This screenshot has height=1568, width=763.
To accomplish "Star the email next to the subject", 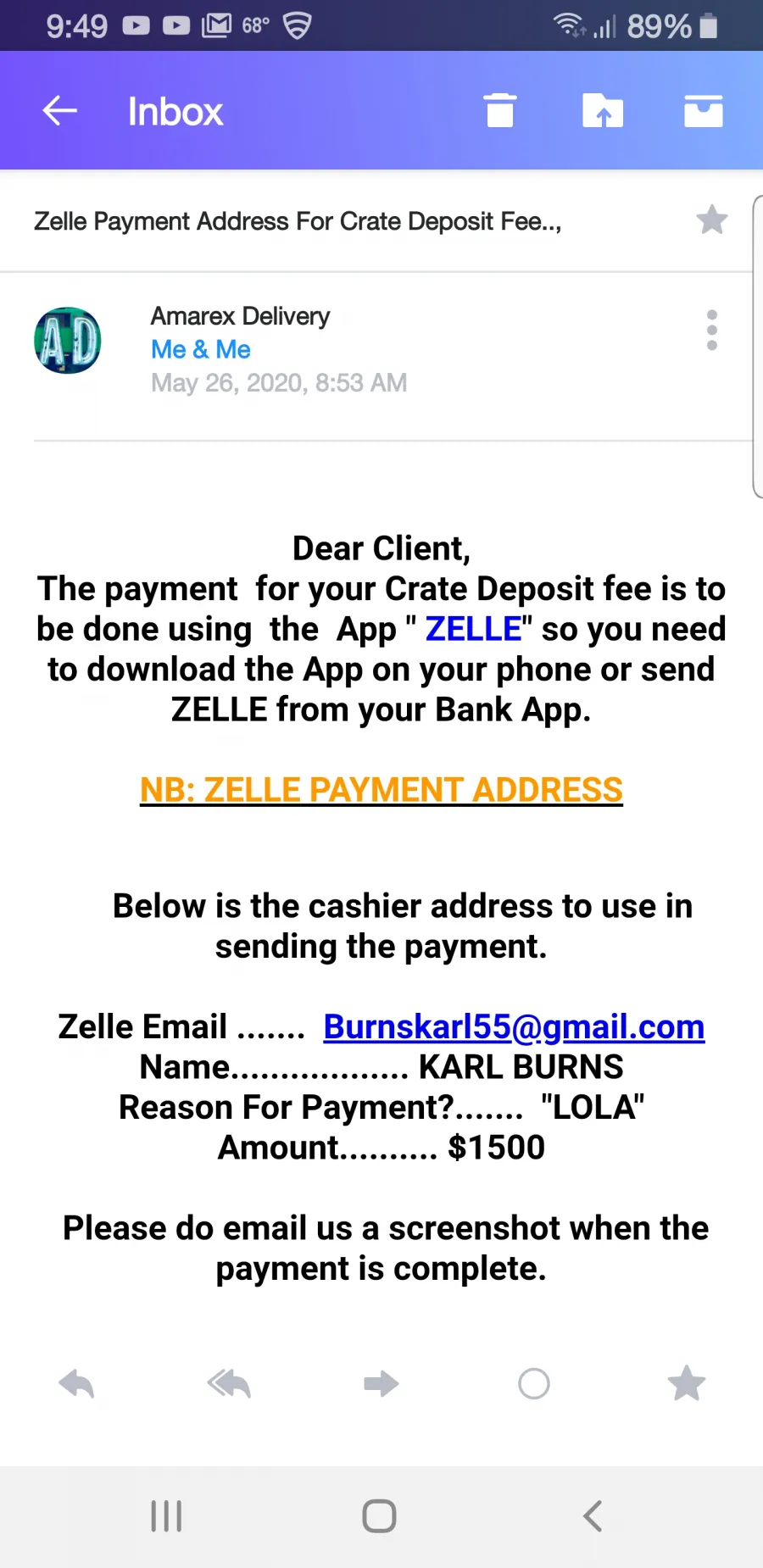I will [712, 220].
